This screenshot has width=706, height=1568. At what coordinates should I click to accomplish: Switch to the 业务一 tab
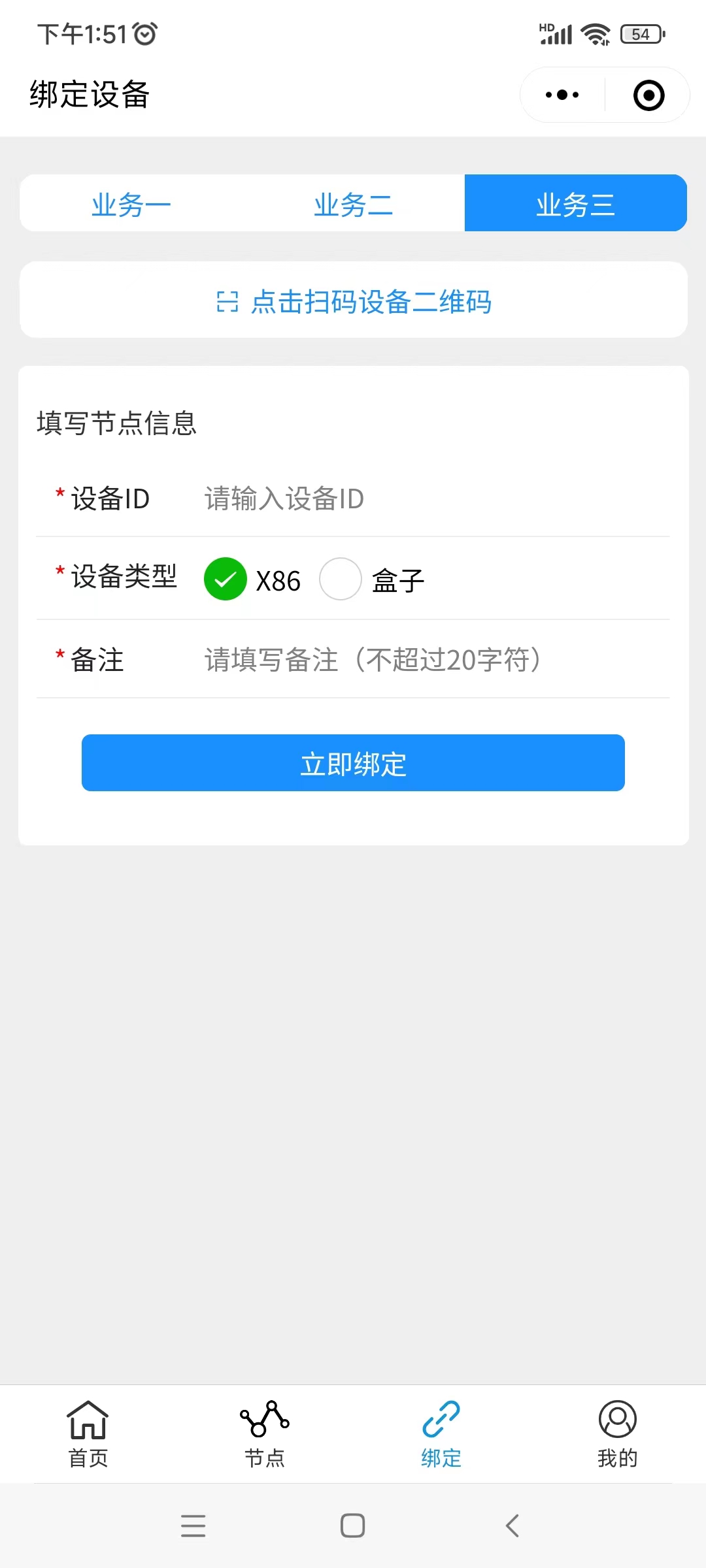(131, 204)
